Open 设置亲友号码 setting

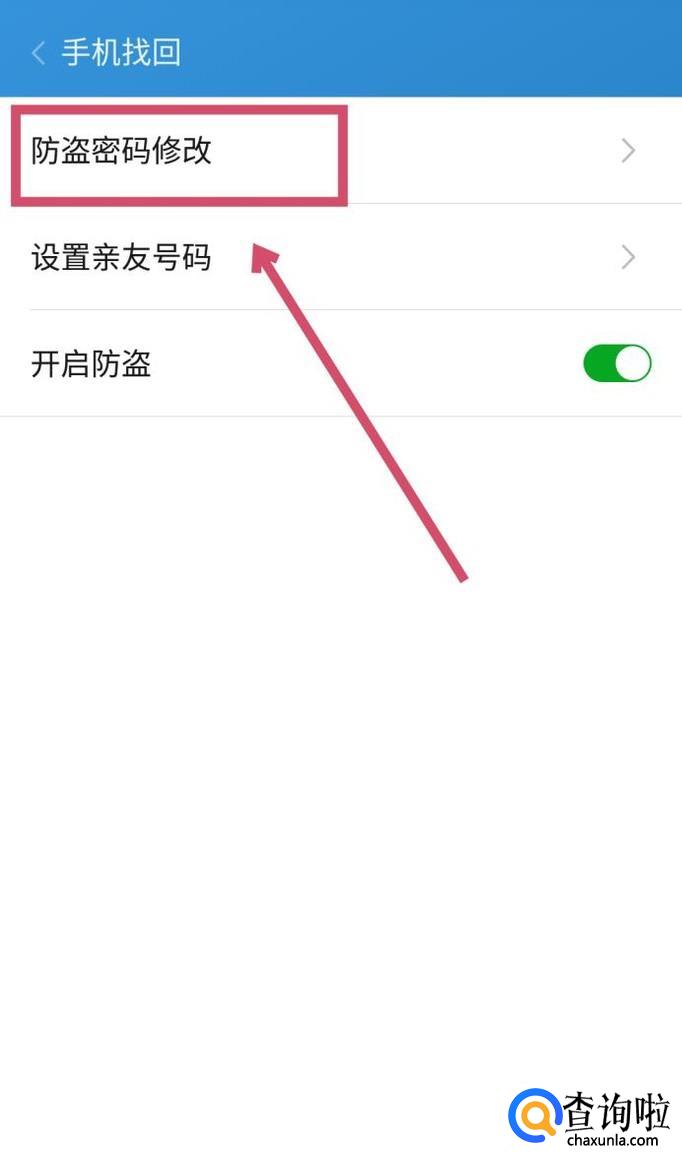tap(341, 258)
